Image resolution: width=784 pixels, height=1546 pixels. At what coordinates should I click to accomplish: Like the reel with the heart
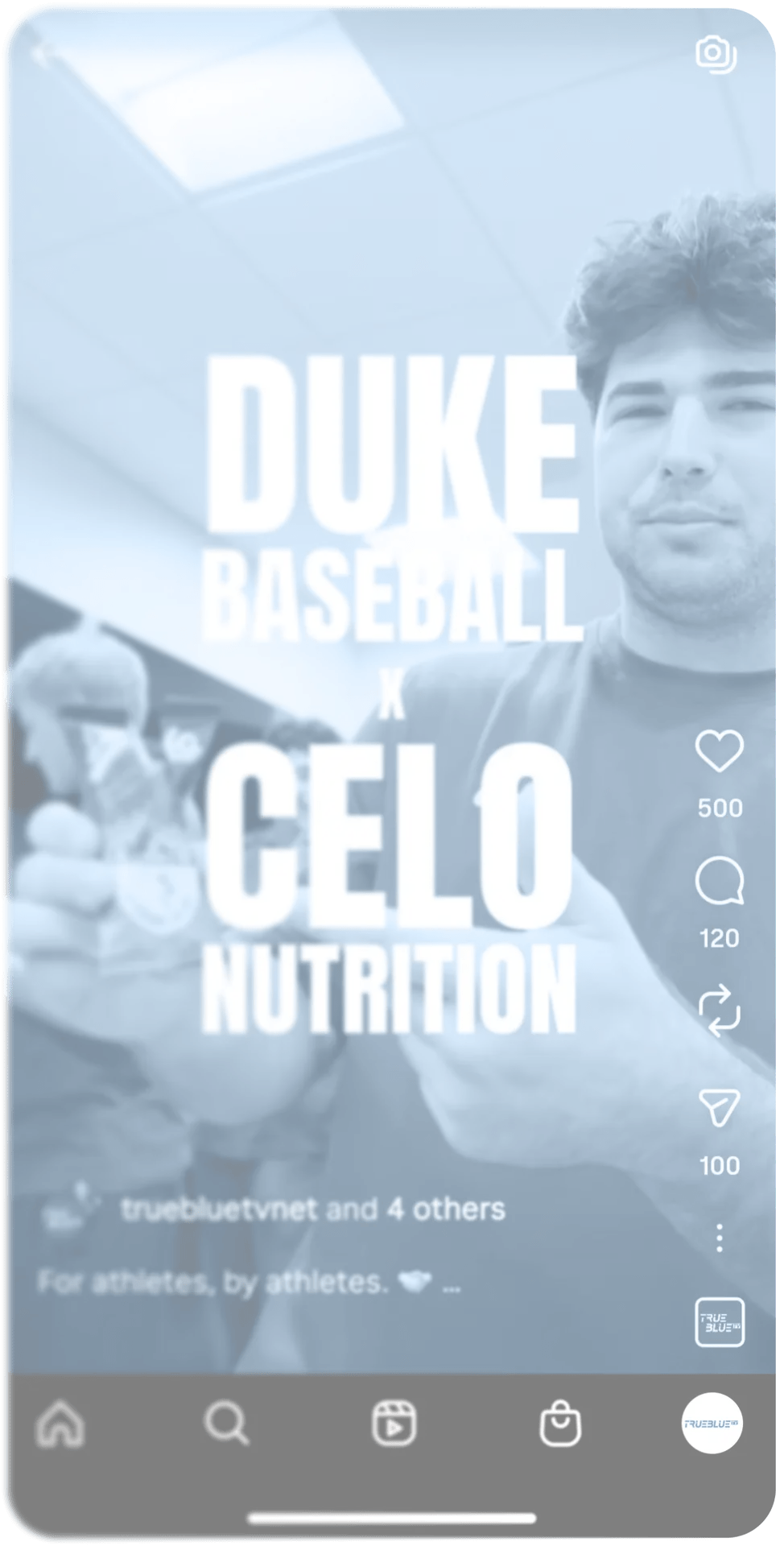pyautogui.click(x=721, y=750)
